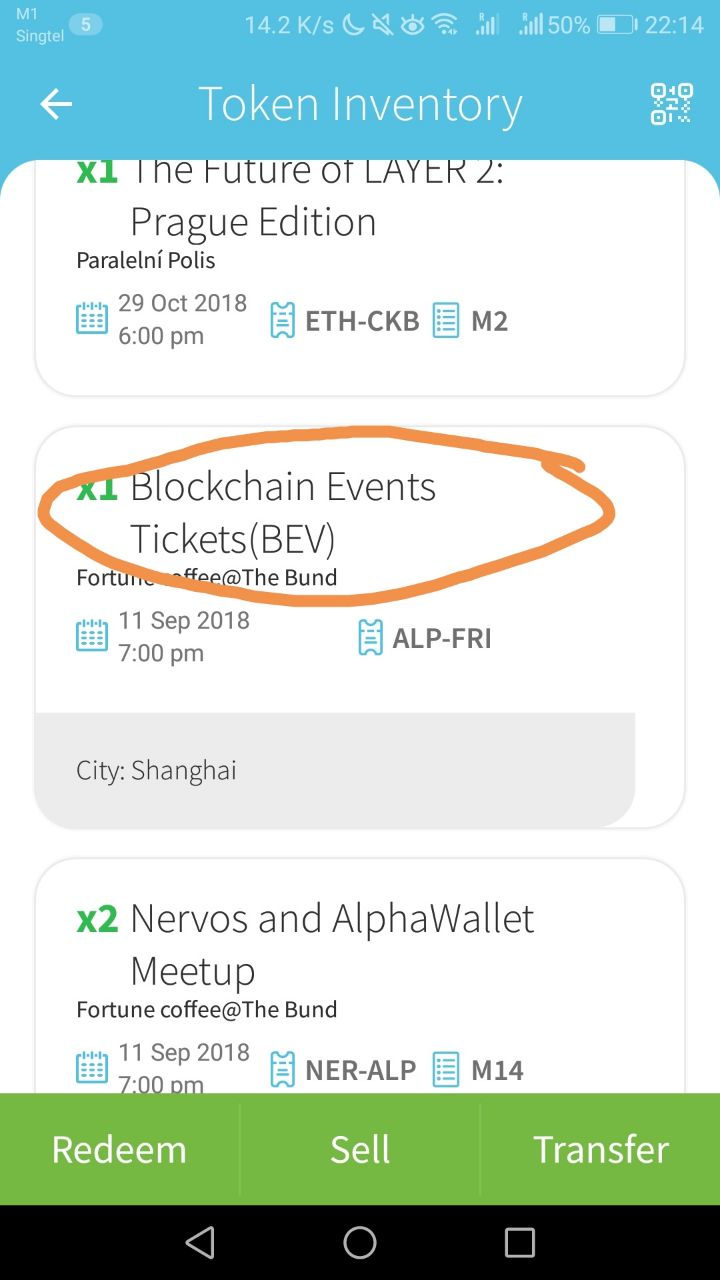The image size is (720, 1280).
Task: Go back using the header arrow
Action: click(56, 104)
